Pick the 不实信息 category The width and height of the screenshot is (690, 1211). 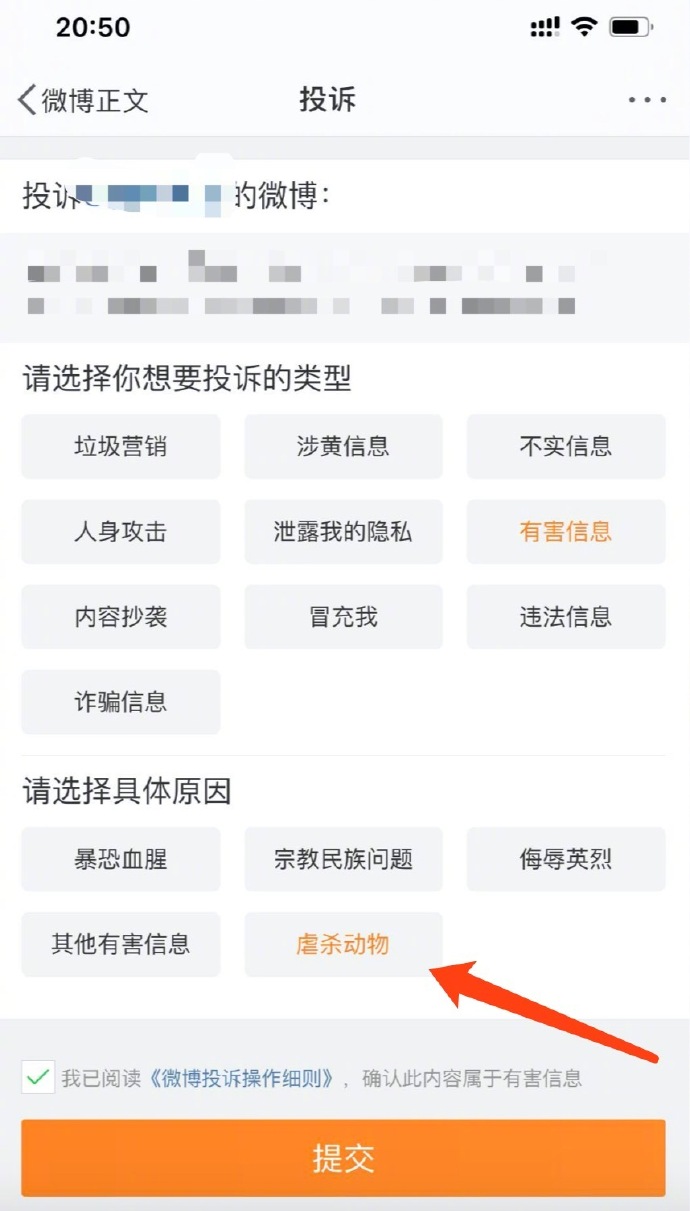[565, 446]
